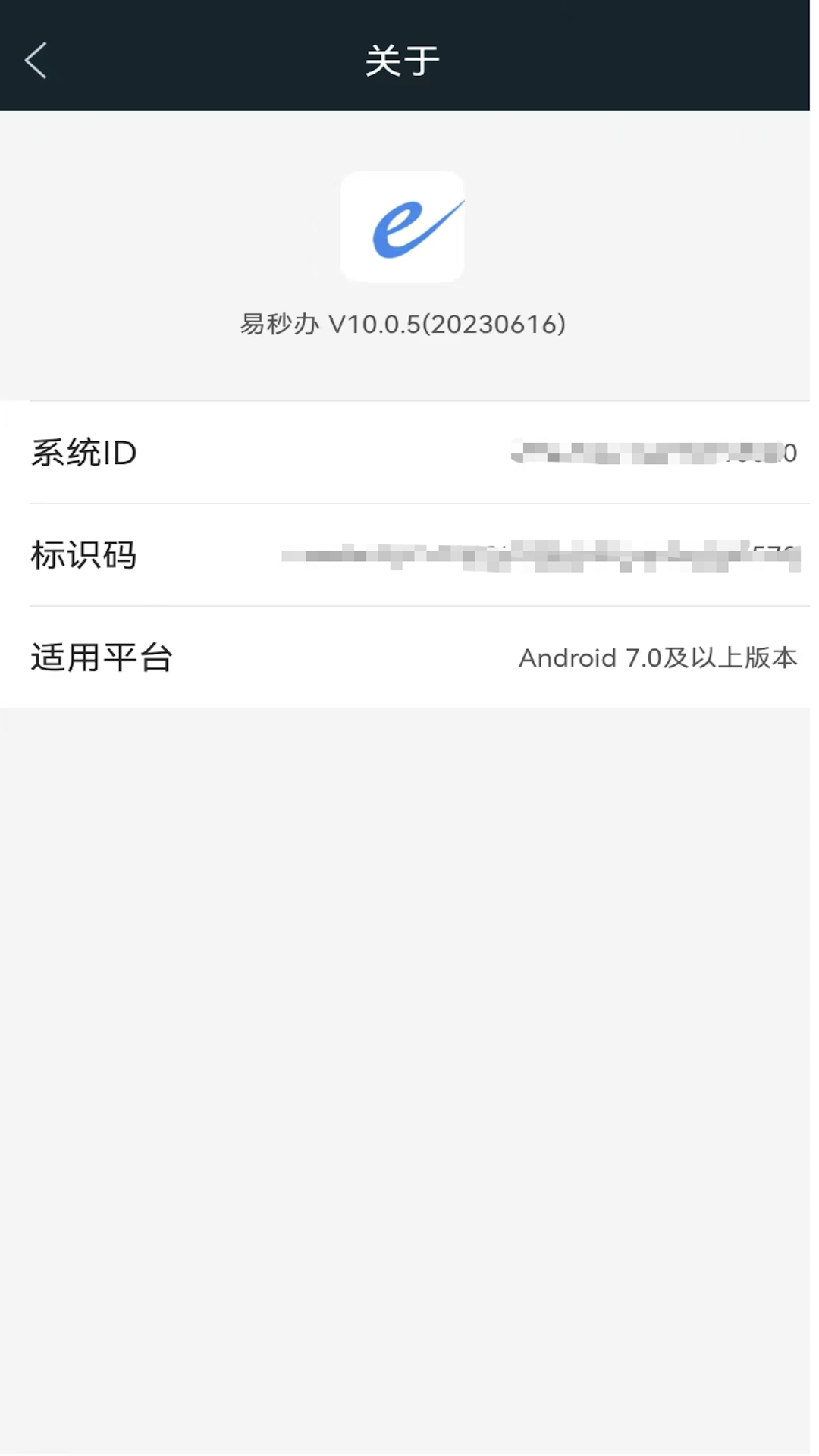Select the 适用平台 label
Screen dimensions: 819x1456
101,658
